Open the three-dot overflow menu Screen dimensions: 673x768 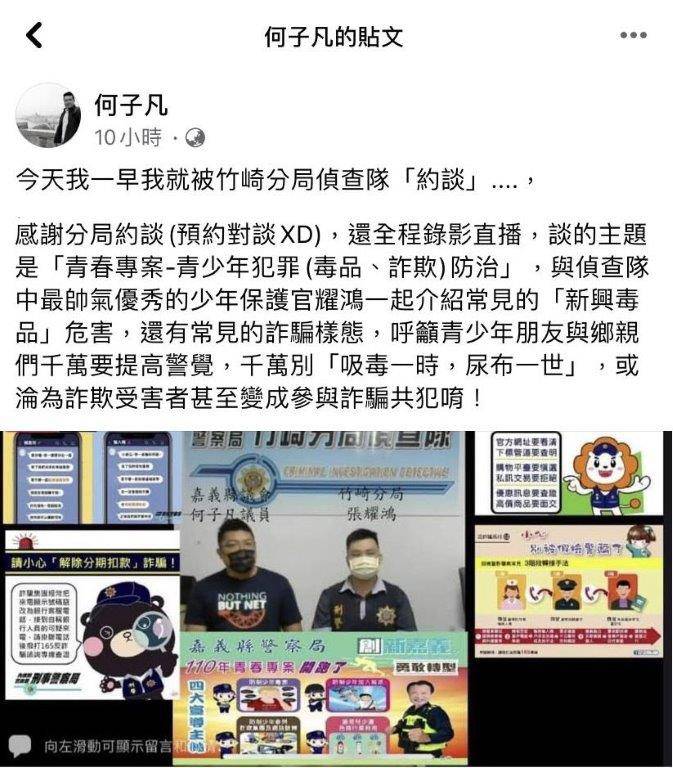point(633,37)
